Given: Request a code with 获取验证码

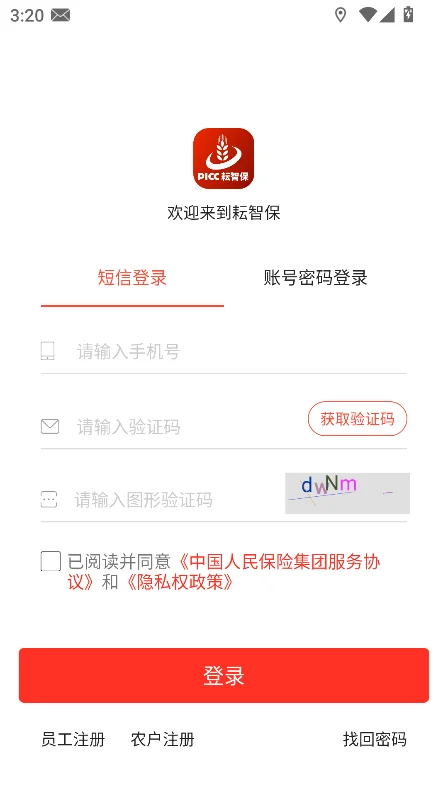Looking at the screenshot, I should 357,419.
